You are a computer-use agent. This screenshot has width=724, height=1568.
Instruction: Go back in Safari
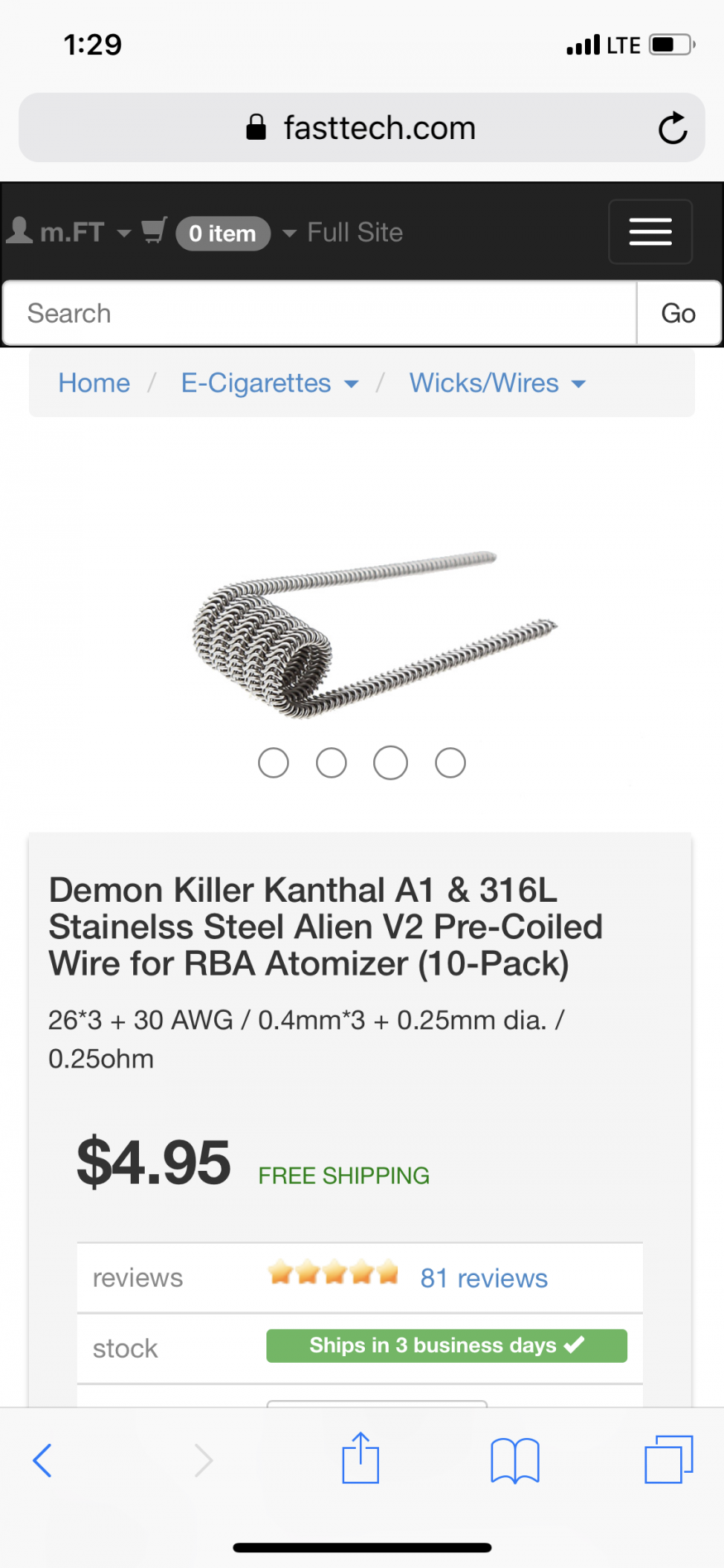point(43,1460)
